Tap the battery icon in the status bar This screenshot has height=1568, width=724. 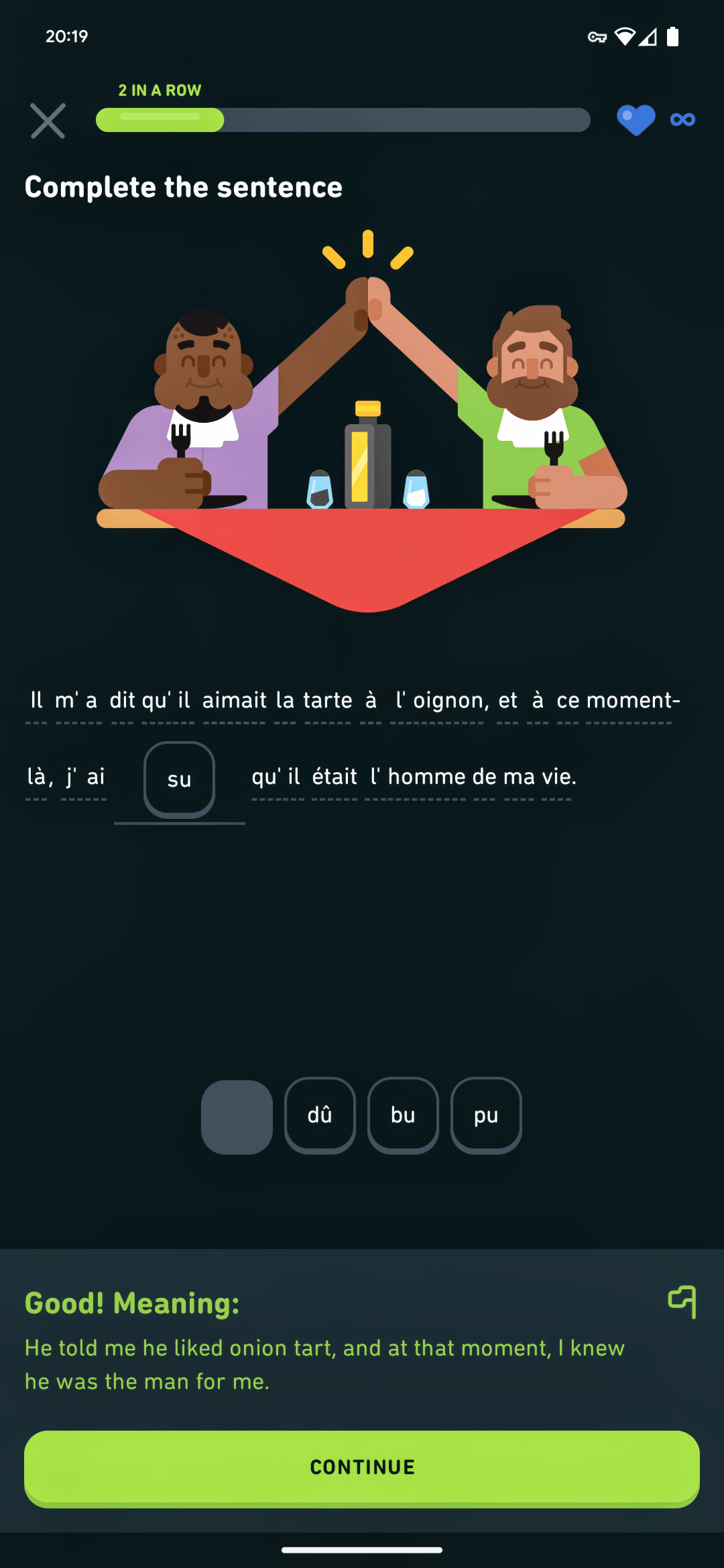673,36
